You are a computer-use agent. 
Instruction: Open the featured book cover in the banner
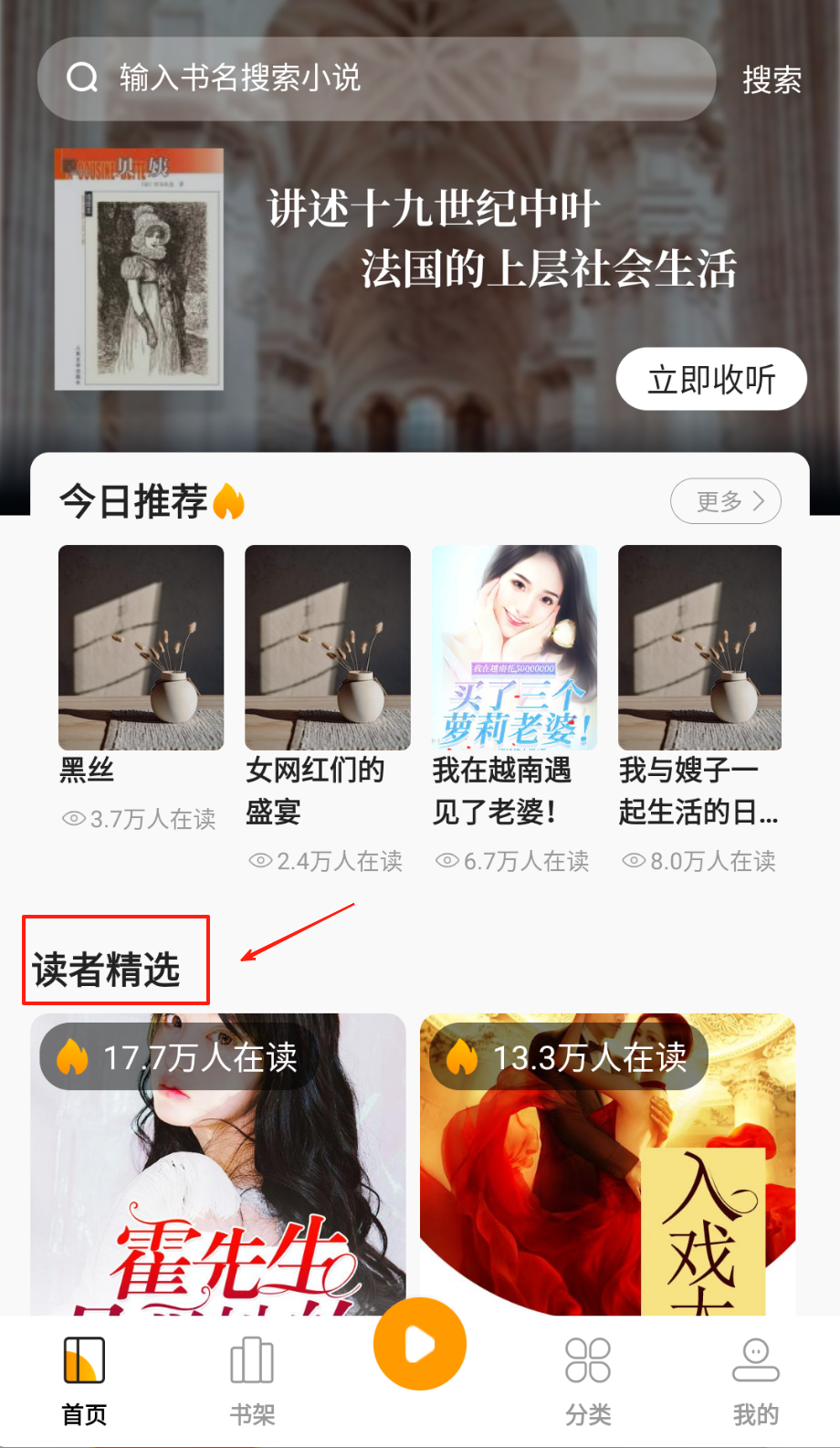(139, 269)
